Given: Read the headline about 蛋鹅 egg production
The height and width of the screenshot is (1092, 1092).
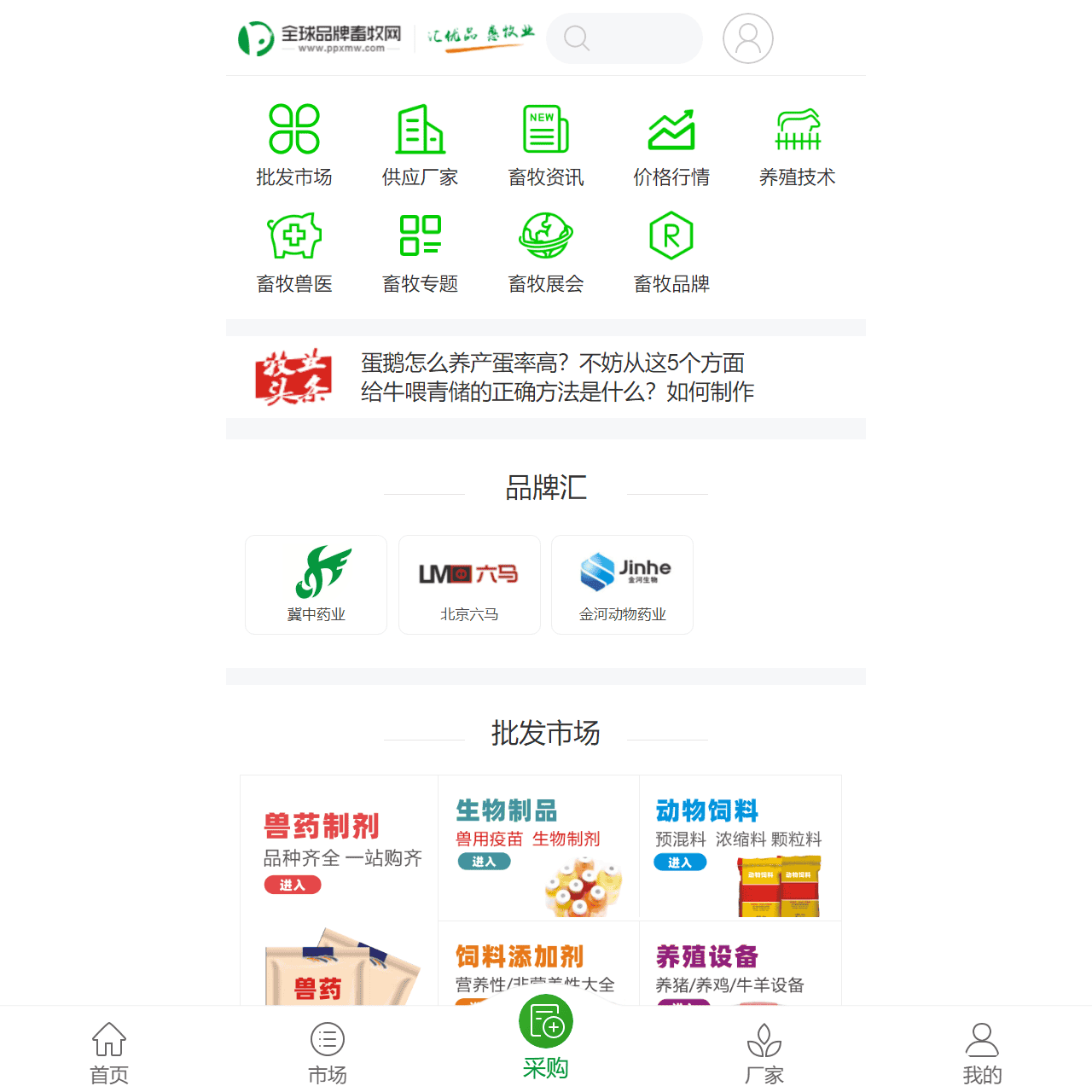Looking at the screenshot, I should pos(553,363).
